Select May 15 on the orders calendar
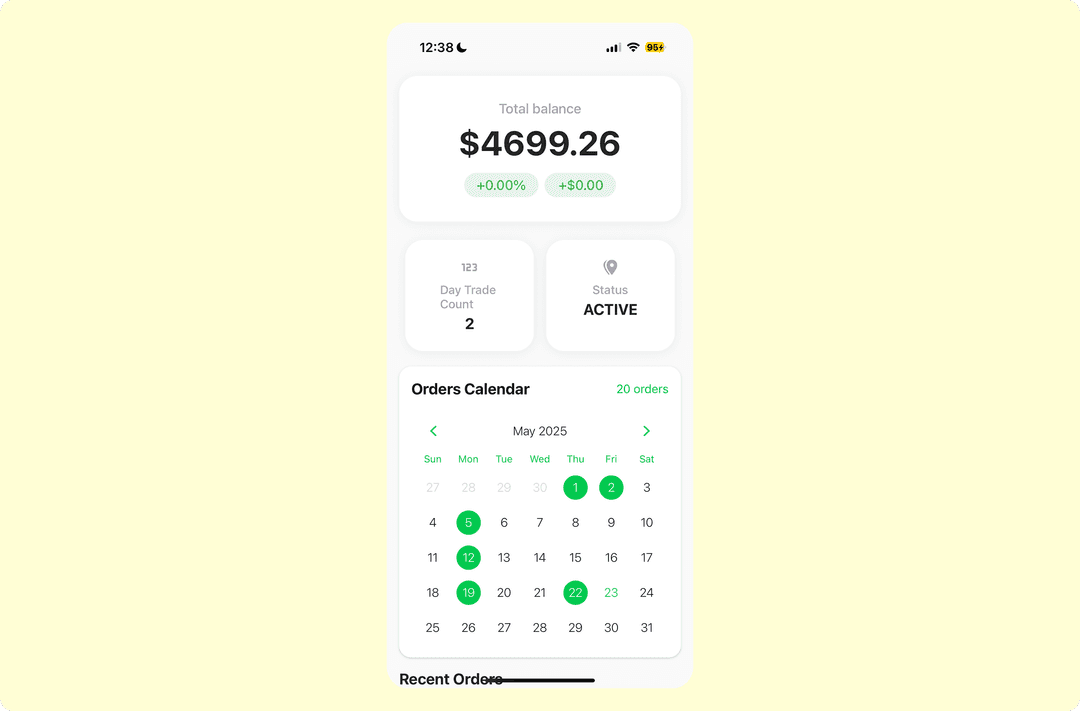 coord(575,558)
